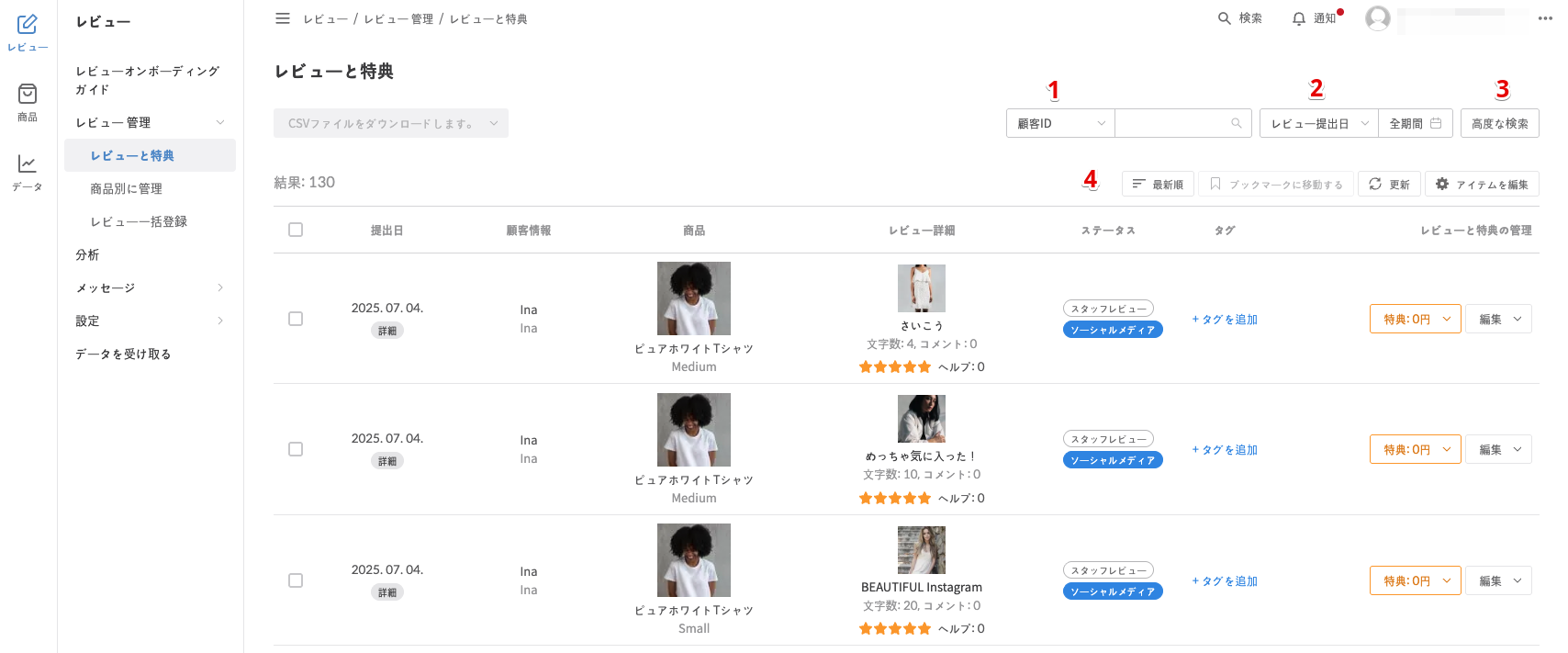Open the レビュー提出日 date type dropdown
The height and width of the screenshot is (653, 1568).
tap(1318, 123)
